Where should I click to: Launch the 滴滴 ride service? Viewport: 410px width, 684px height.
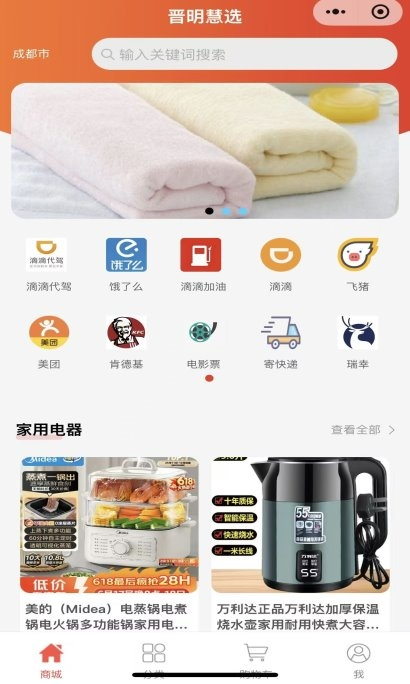[x=280, y=264]
